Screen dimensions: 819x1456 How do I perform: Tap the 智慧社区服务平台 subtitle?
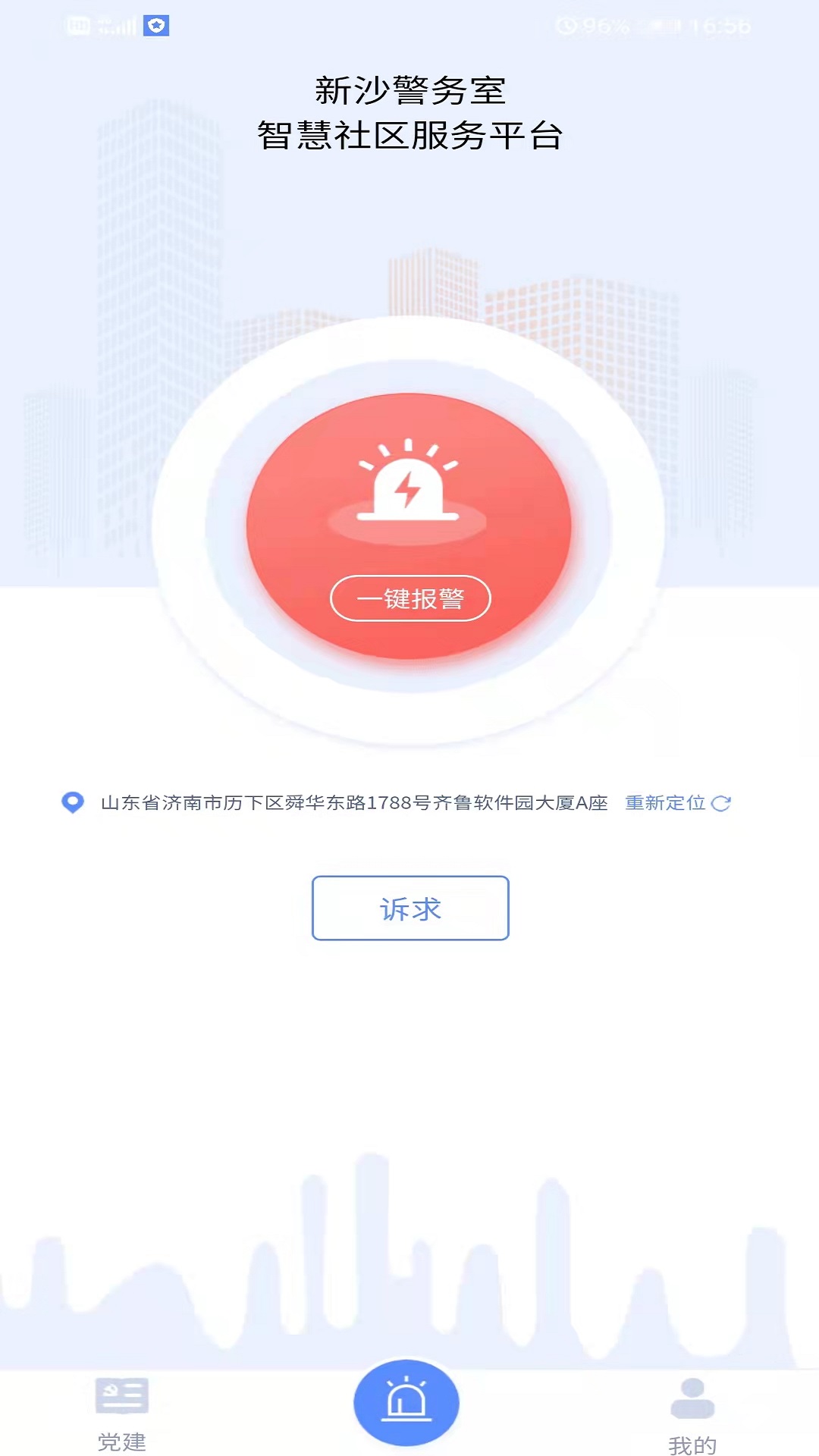(409, 136)
